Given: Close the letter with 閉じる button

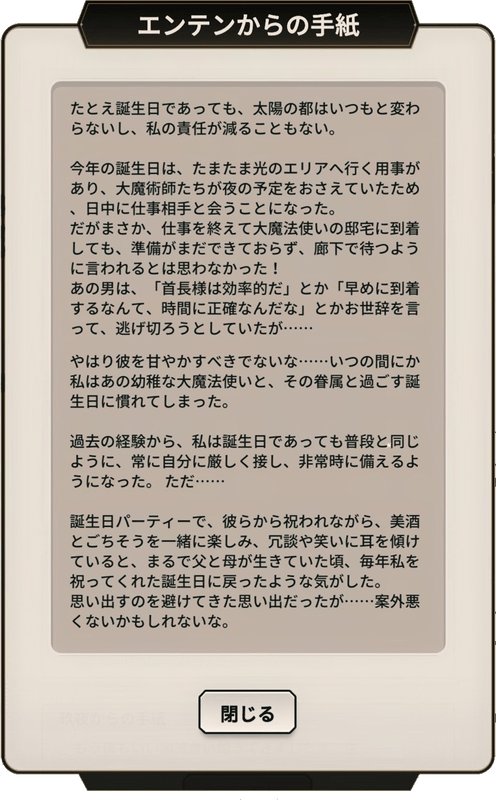Looking at the screenshot, I should pyautogui.click(x=247, y=712).
